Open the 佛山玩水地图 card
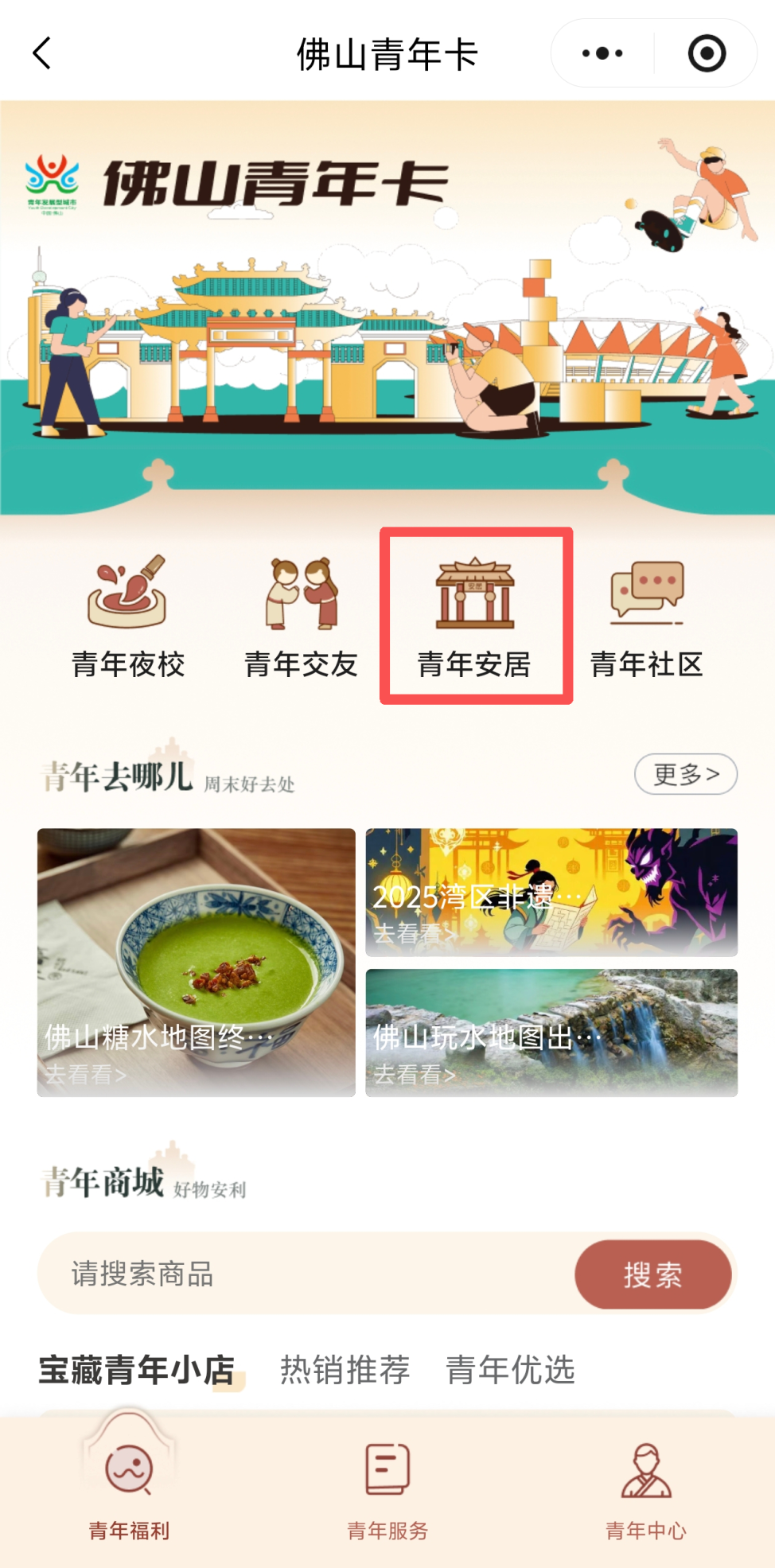775x1568 pixels. click(551, 1032)
